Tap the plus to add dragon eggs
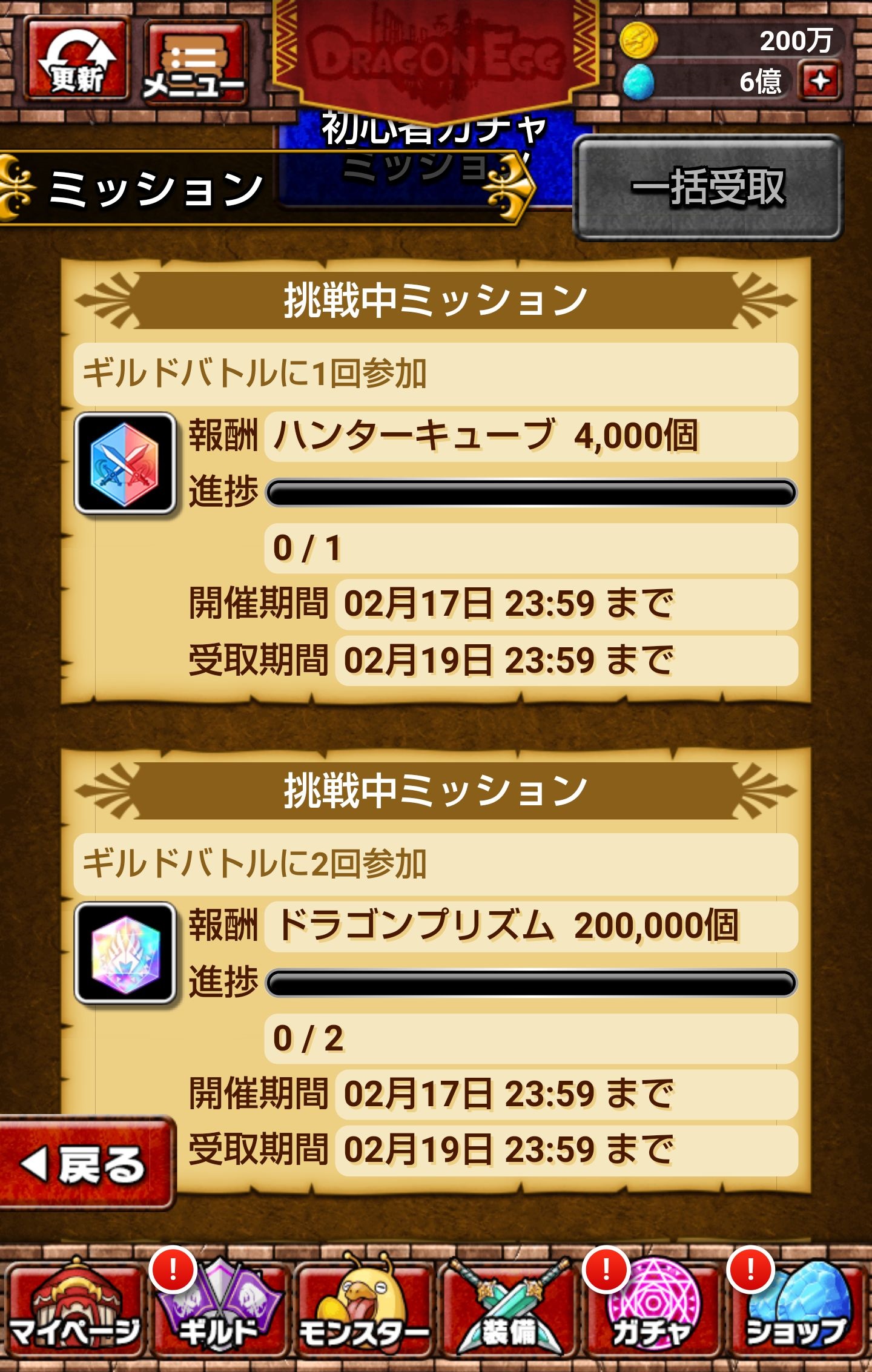The image size is (872, 1372). (821, 81)
